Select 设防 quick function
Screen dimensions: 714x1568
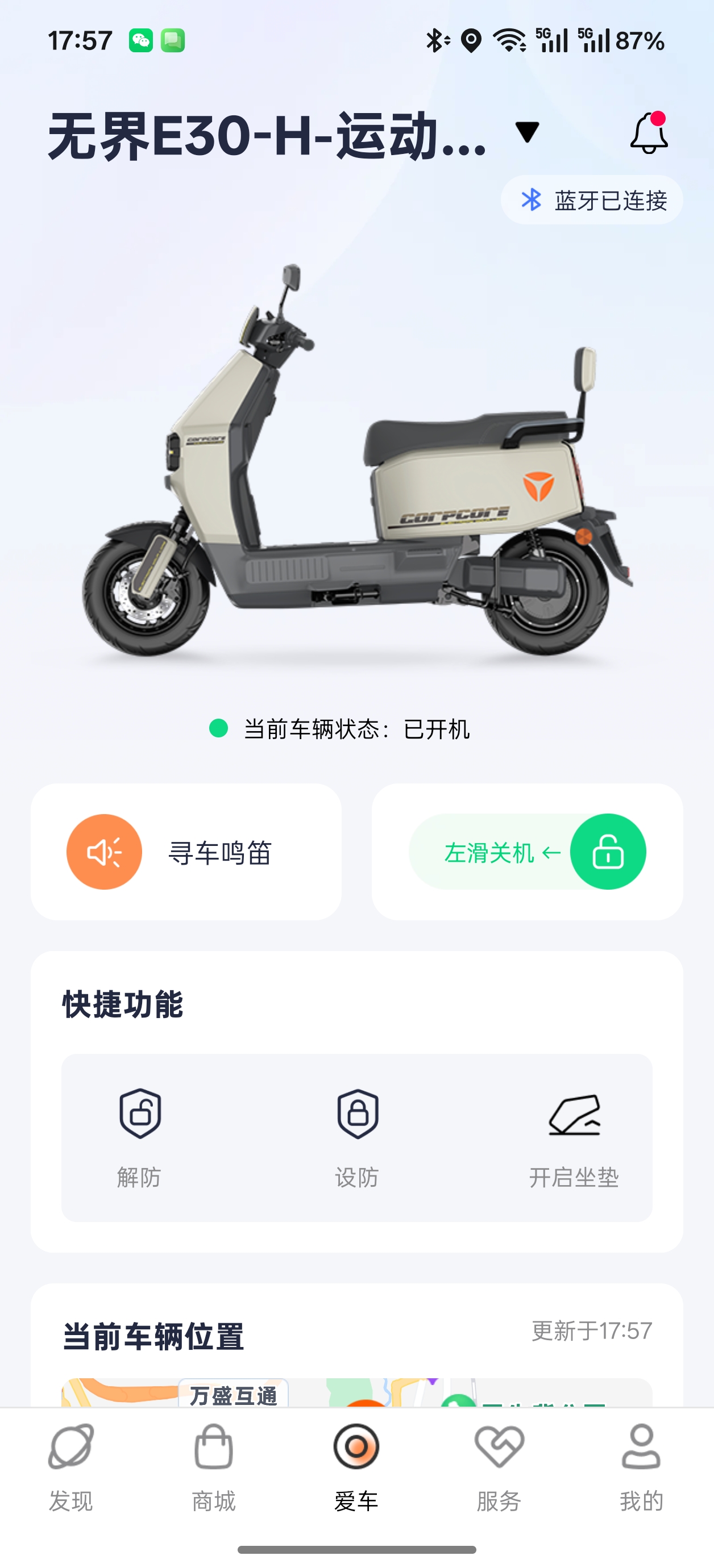point(357,1136)
